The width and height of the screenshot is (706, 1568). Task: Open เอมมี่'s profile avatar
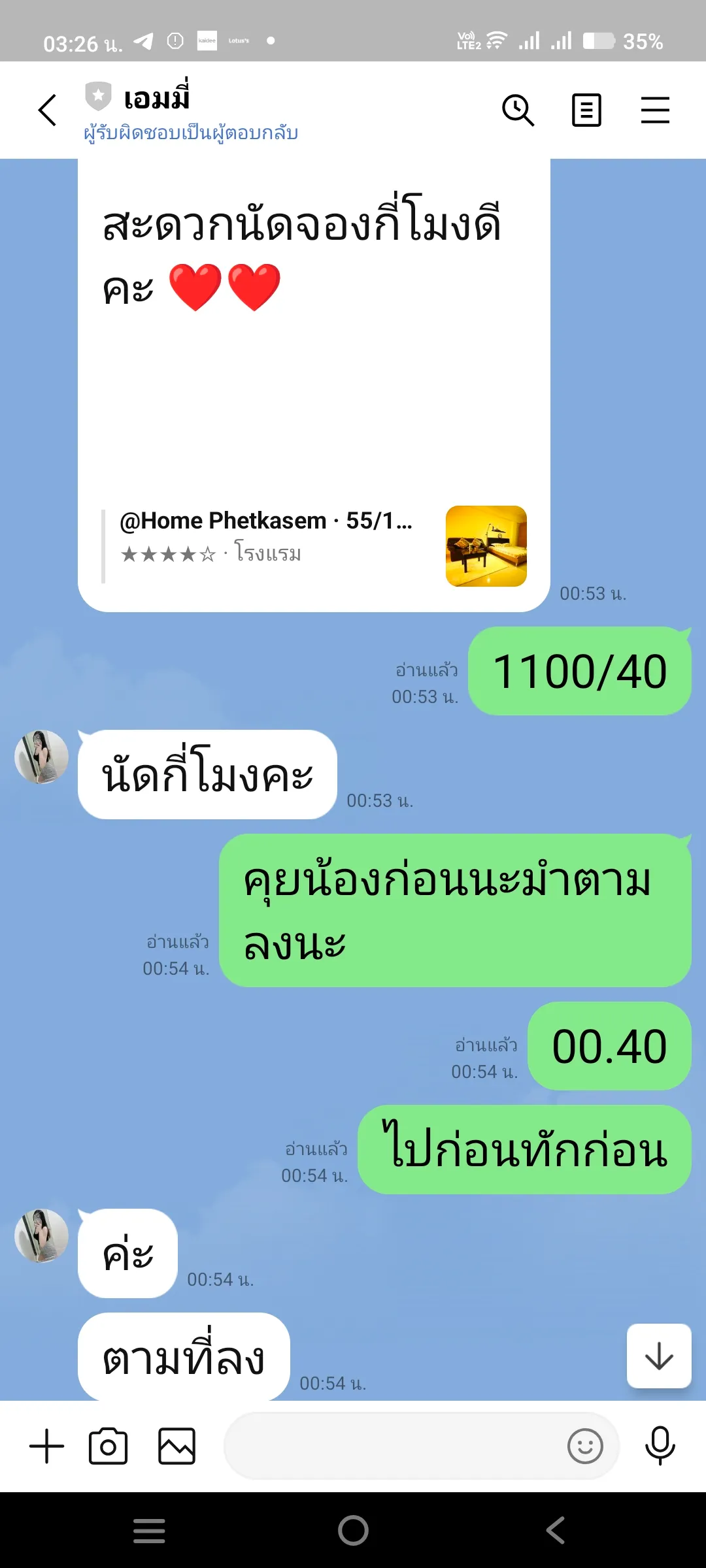41,756
